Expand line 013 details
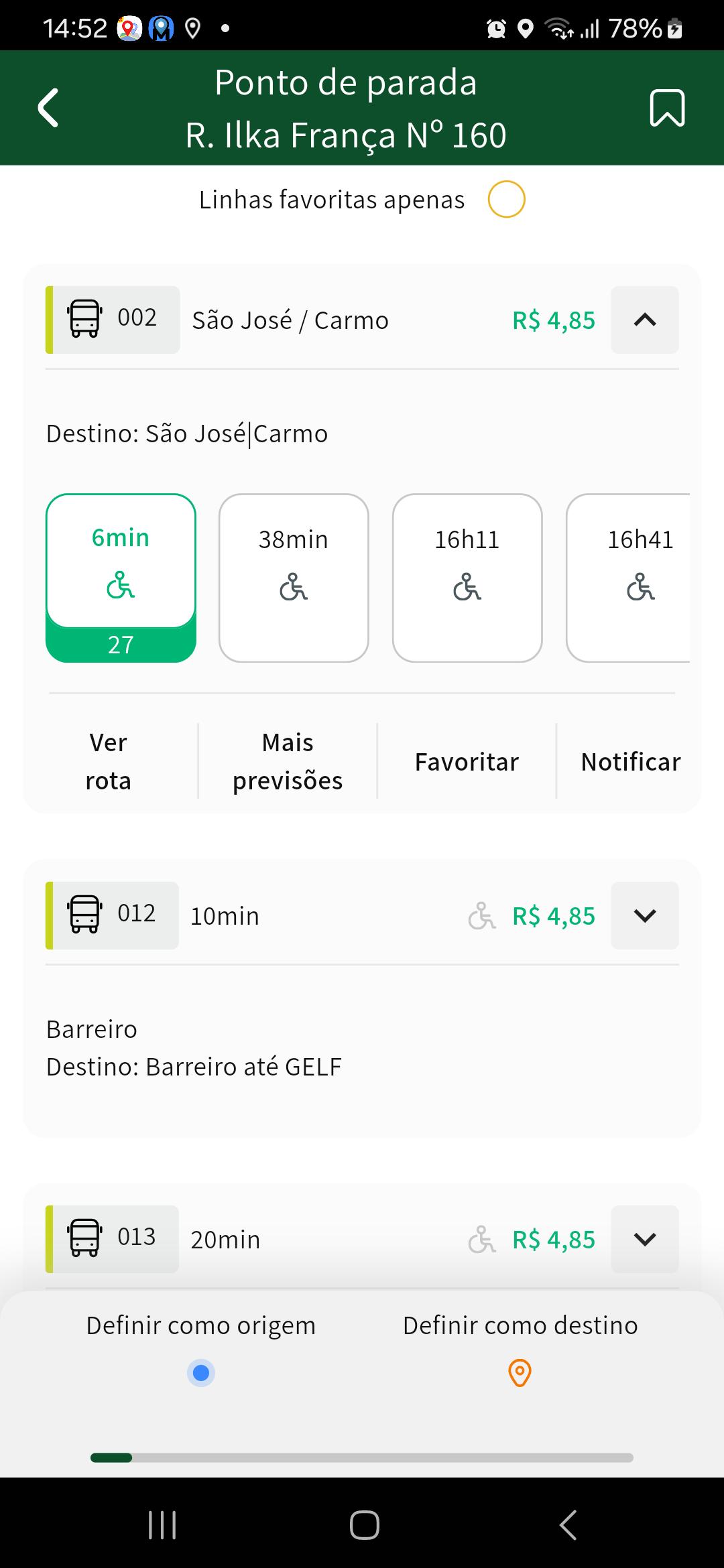 point(645,1239)
